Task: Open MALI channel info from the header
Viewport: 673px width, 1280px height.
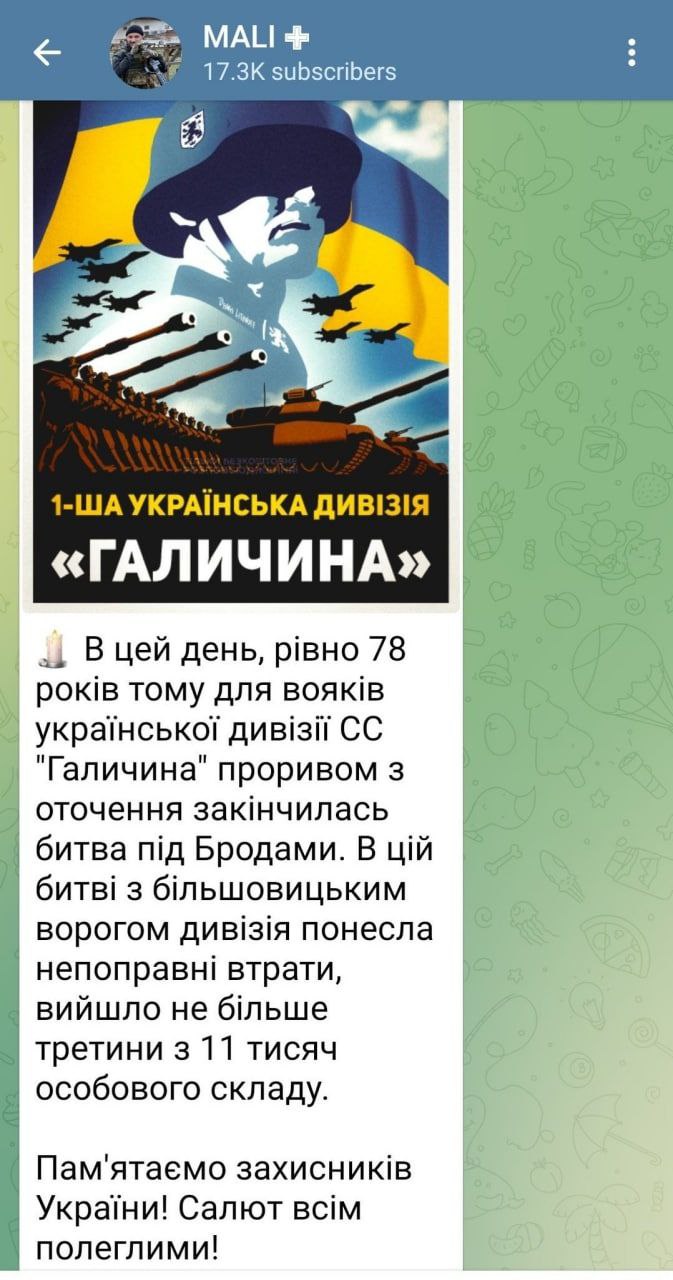Action: 298,53
